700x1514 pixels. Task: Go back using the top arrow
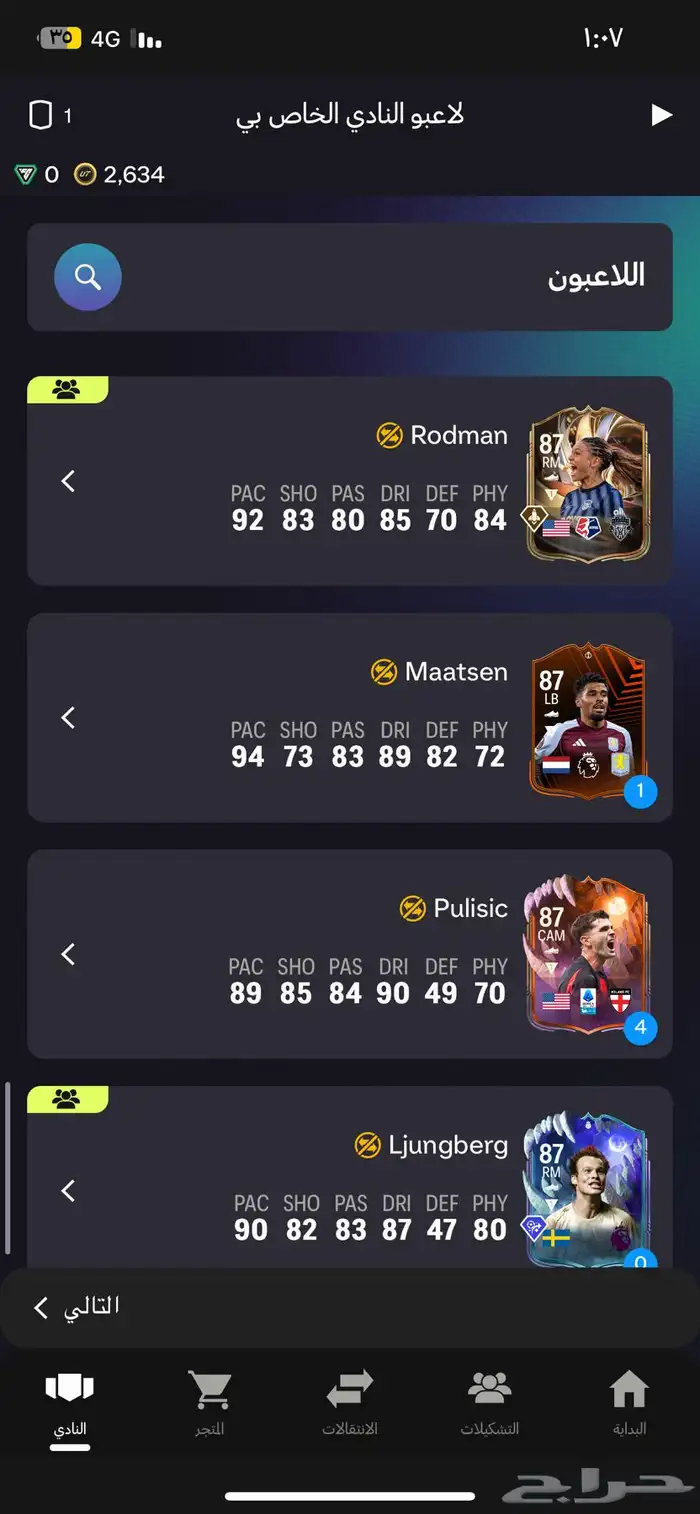point(662,115)
